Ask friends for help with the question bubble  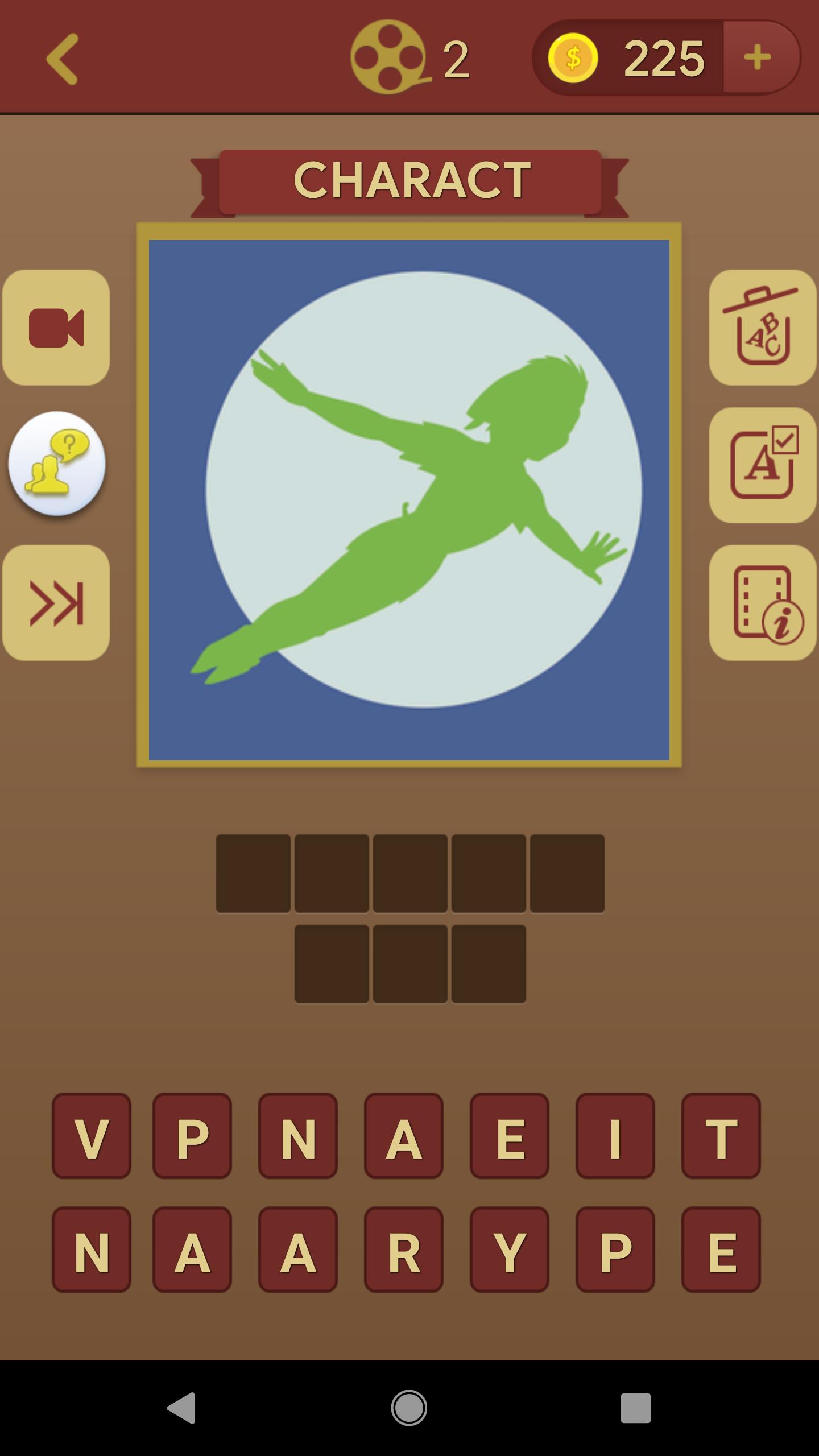[x=57, y=464]
